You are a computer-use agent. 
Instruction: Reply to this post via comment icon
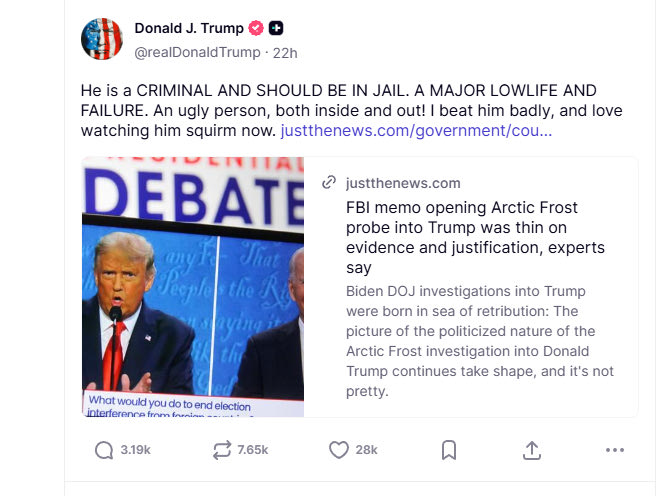(104, 450)
